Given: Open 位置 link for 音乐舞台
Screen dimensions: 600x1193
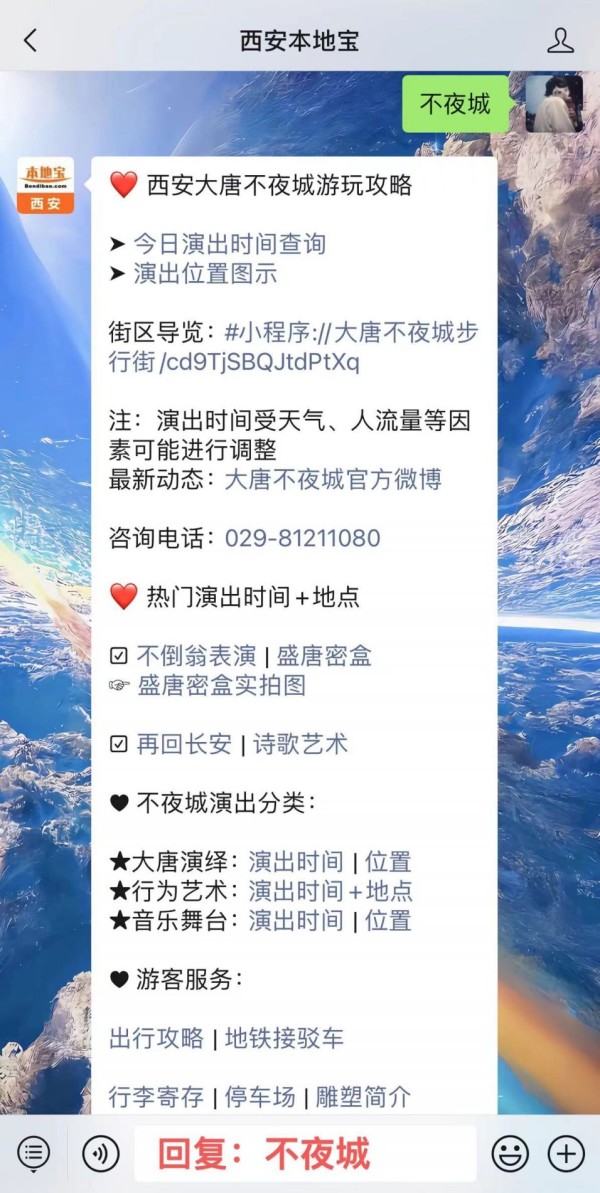Looking at the screenshot, I should (388, 921).
